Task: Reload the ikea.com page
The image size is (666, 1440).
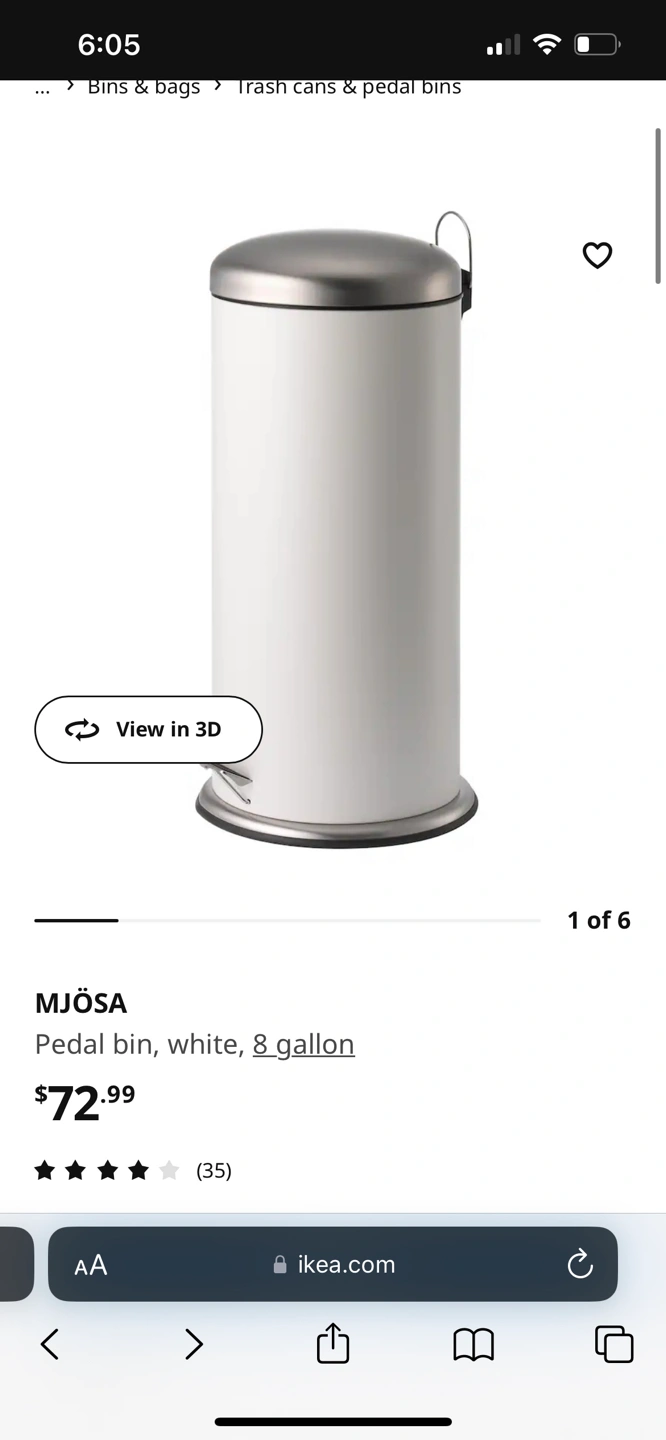Action: point(580,1265)
